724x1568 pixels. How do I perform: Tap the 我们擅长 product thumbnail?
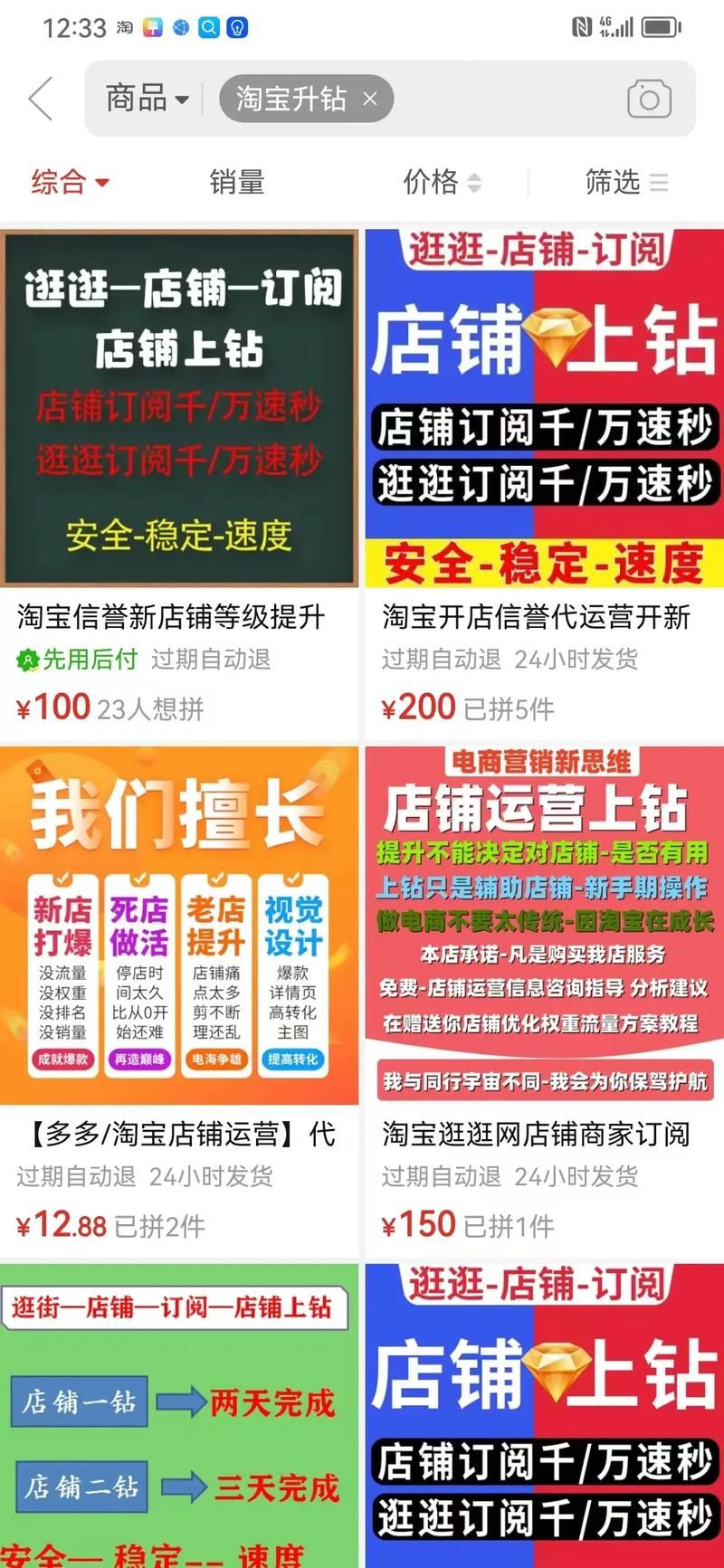point(179,921)
